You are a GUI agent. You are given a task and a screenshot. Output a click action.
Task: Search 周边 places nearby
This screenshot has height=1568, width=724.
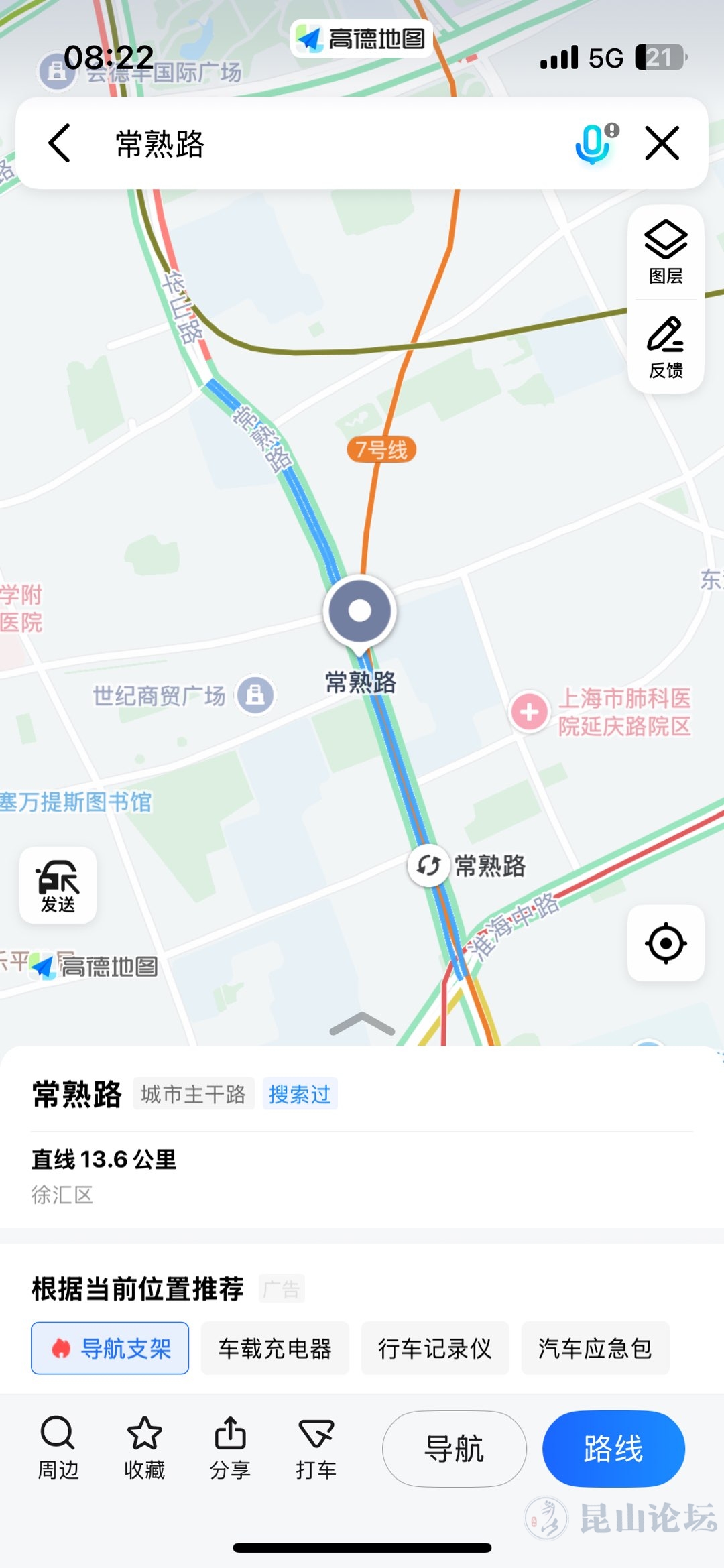(x=58, y=1448)
